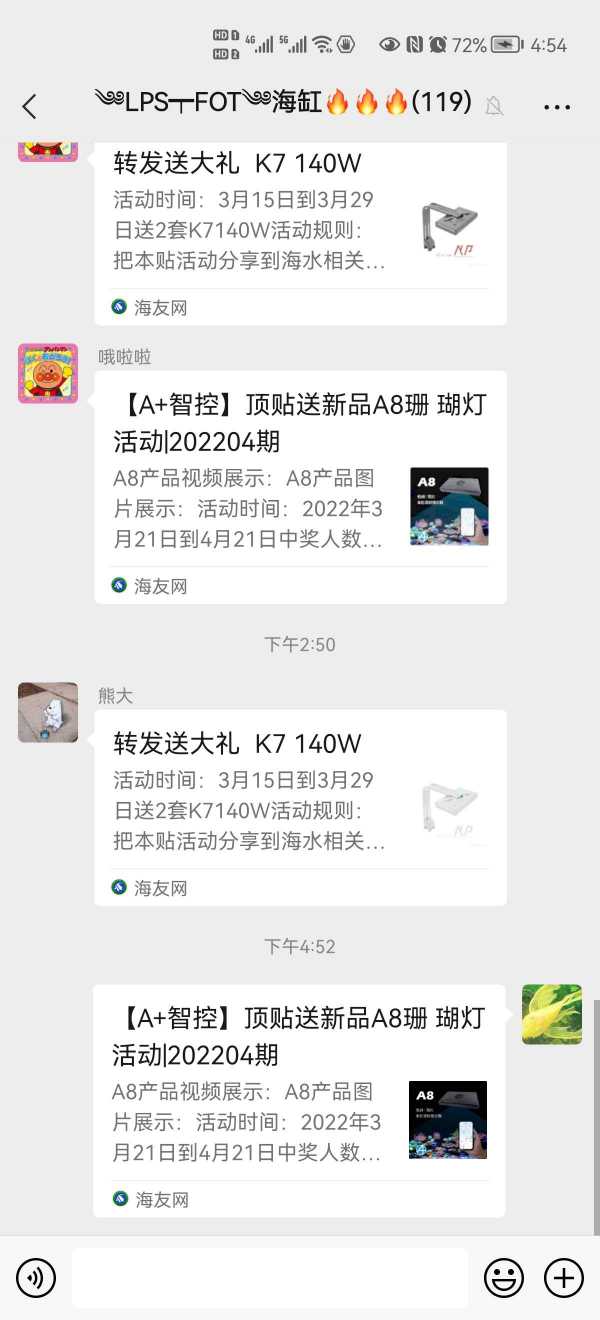Open the emoji picker

(504, 1277)
